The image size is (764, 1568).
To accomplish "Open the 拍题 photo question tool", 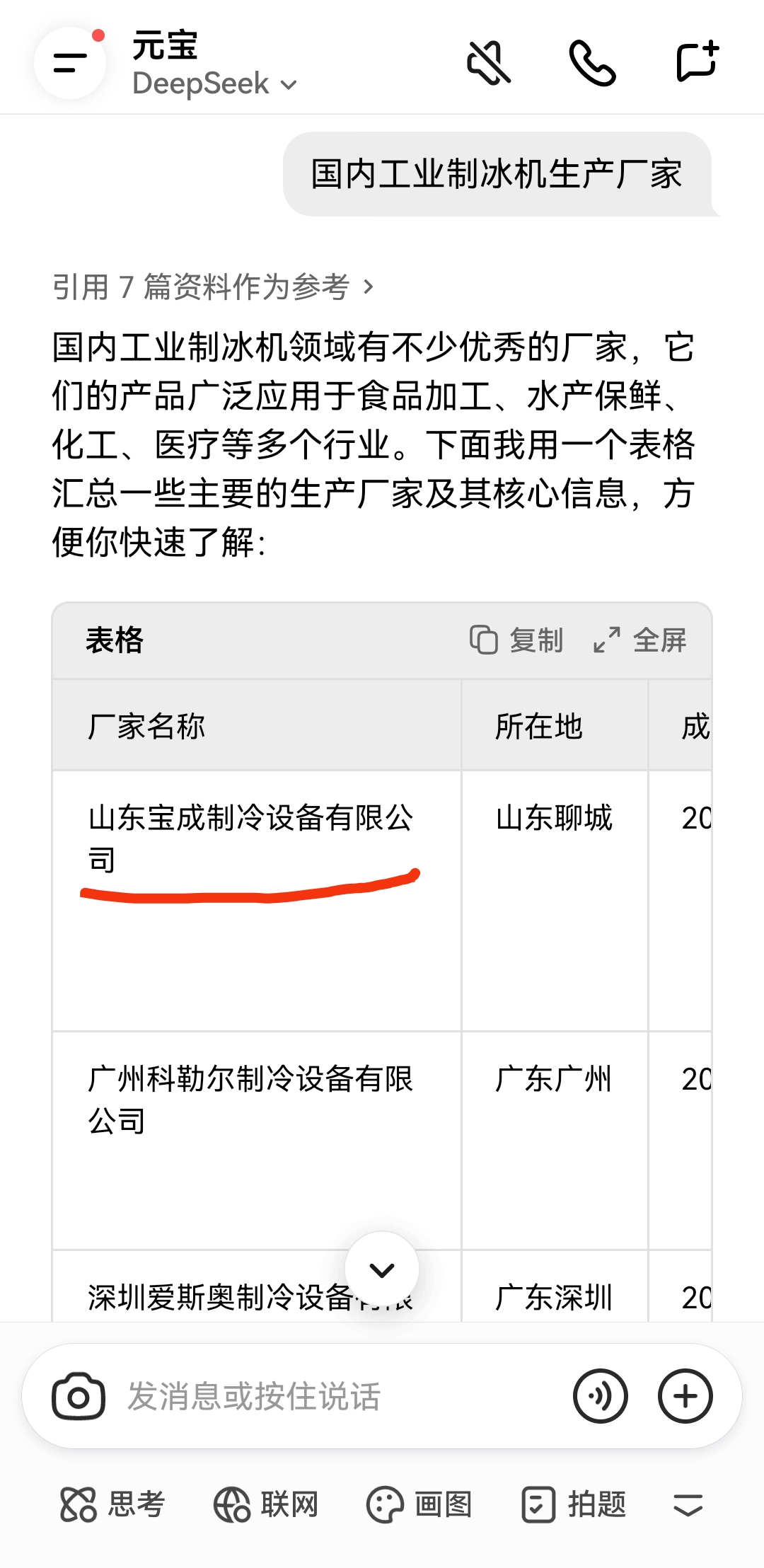I will tap(574, 1504).
